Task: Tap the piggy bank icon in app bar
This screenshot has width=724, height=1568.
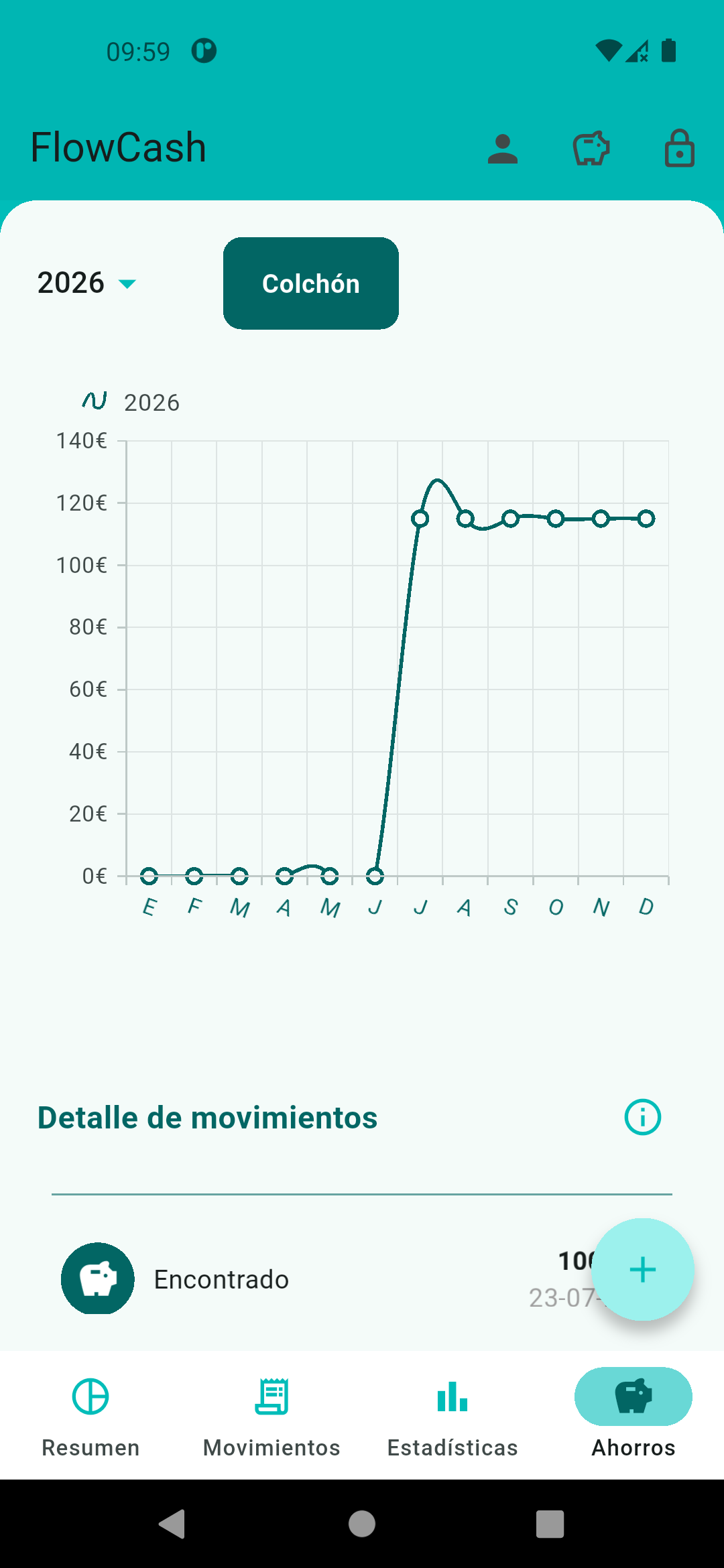Action: coord(591,148)
